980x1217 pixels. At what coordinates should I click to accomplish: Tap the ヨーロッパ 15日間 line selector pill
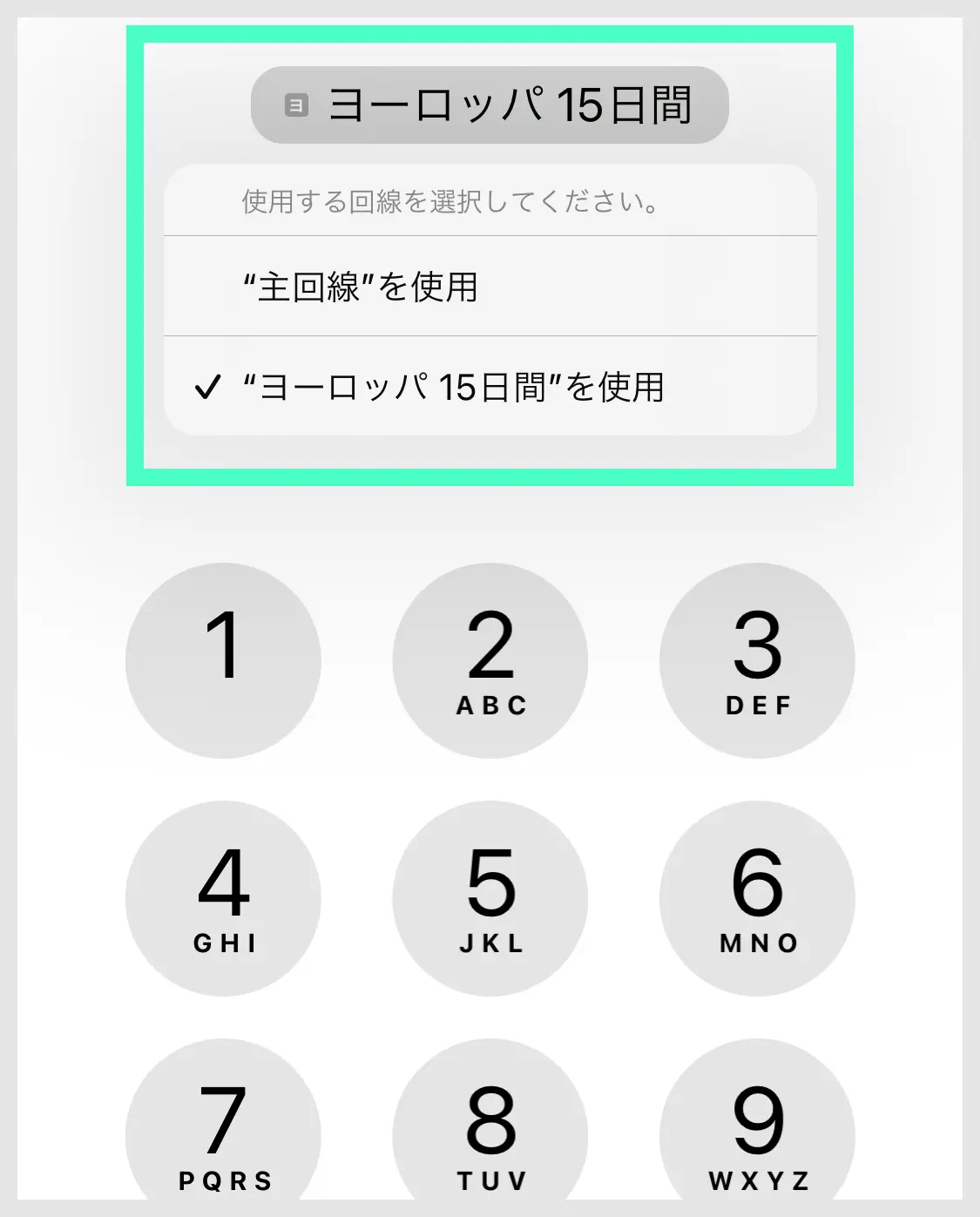point(490,105)
